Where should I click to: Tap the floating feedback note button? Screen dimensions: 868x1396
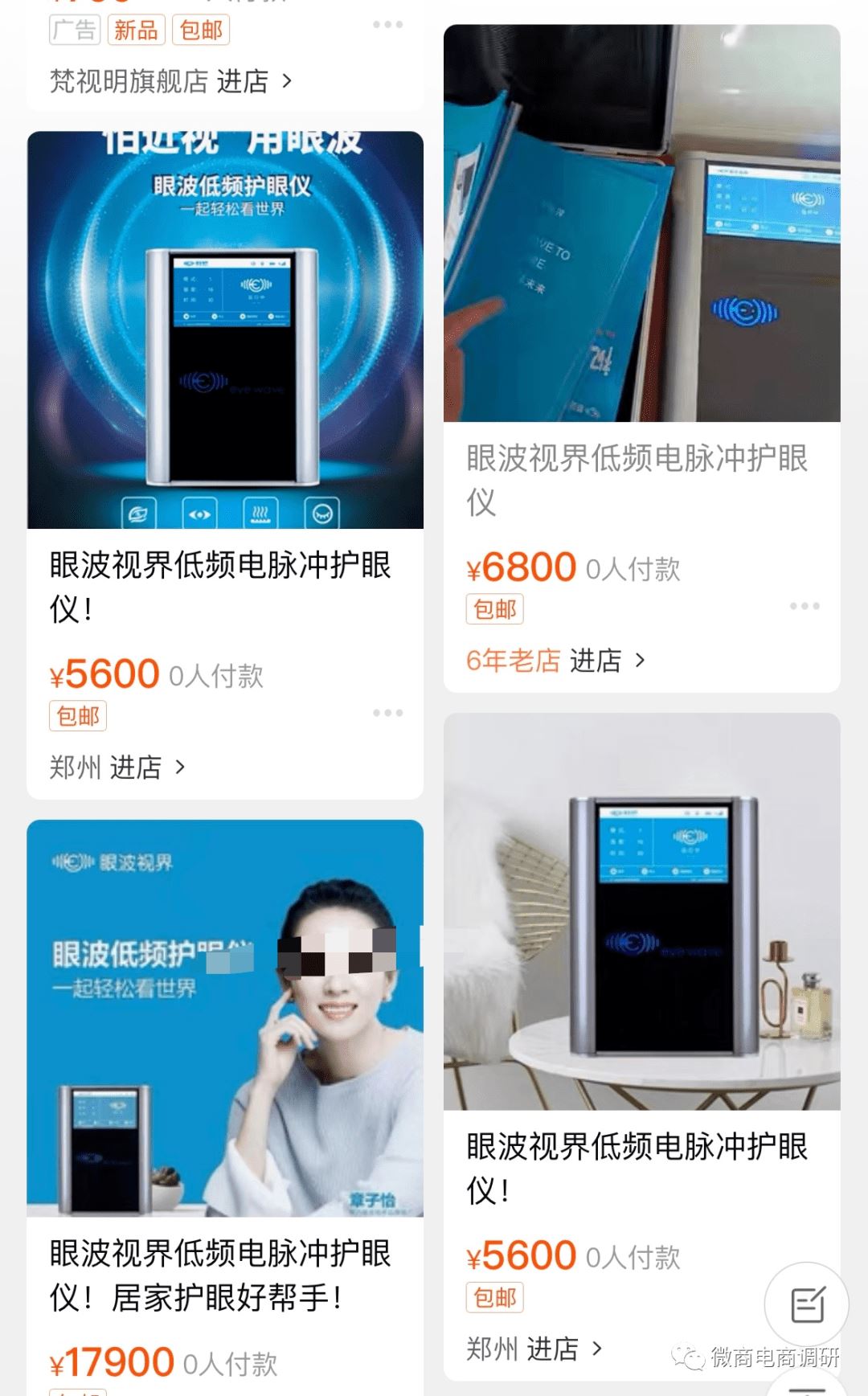[x=806, y=1304]
